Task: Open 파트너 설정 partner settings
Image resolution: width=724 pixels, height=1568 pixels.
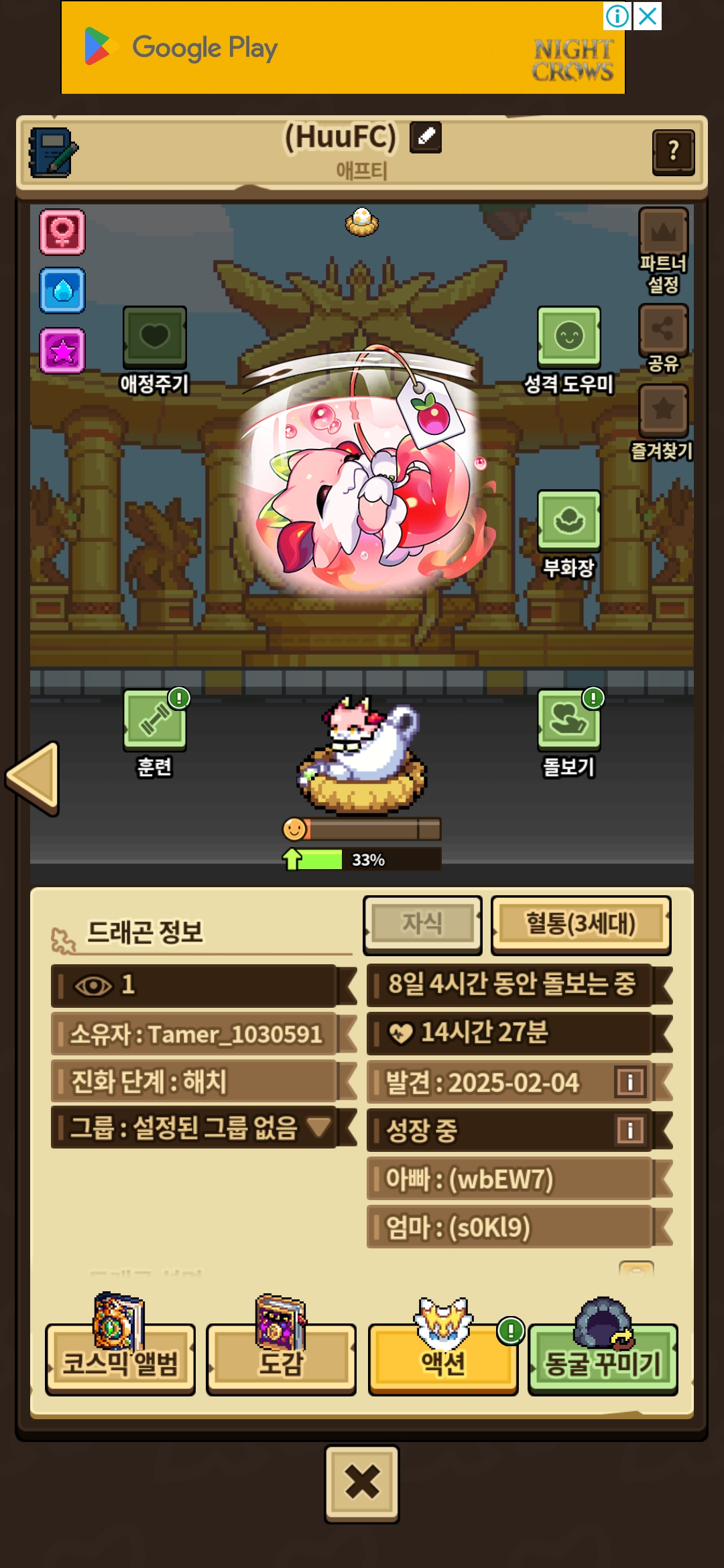Action: (663, 251)
